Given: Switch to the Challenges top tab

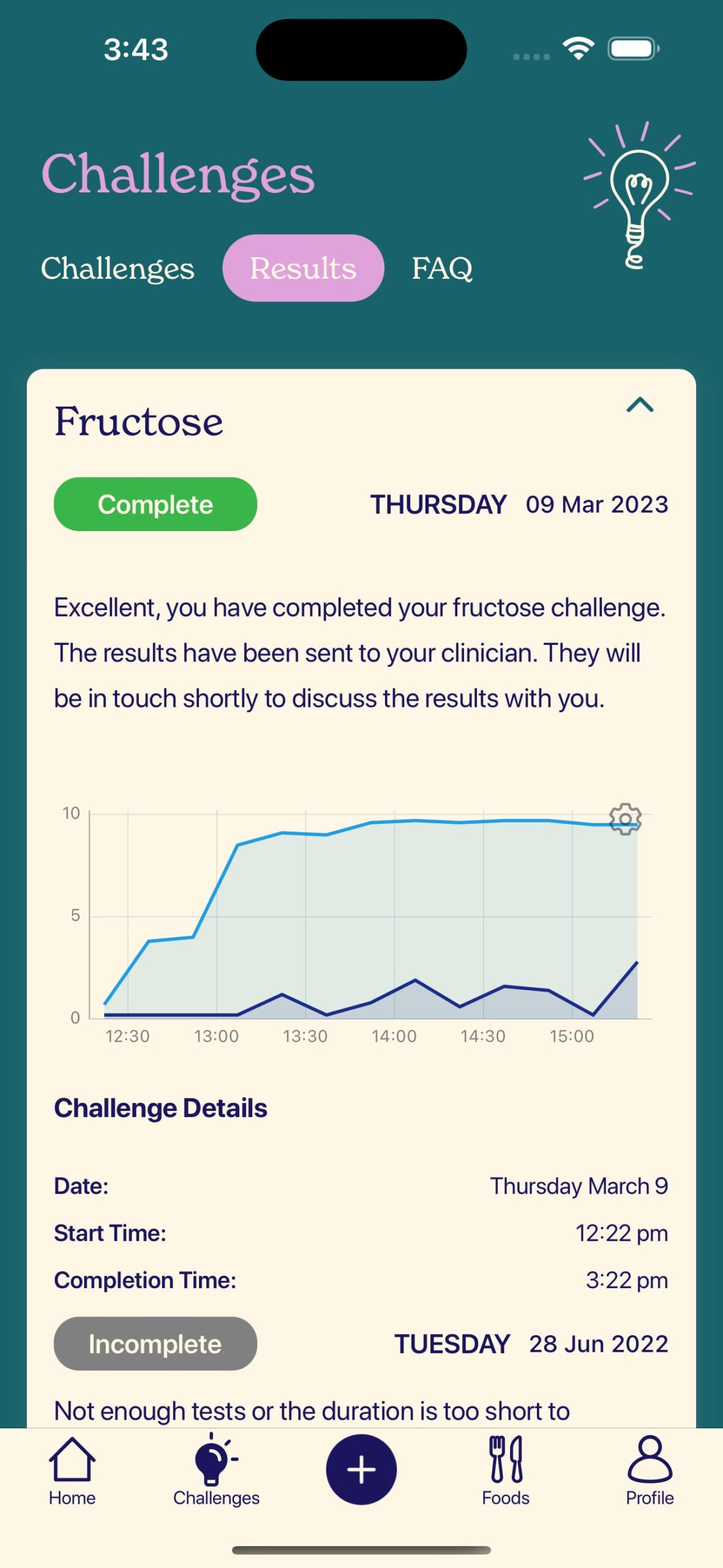Looking at the screenshot, I should [118, 268].
